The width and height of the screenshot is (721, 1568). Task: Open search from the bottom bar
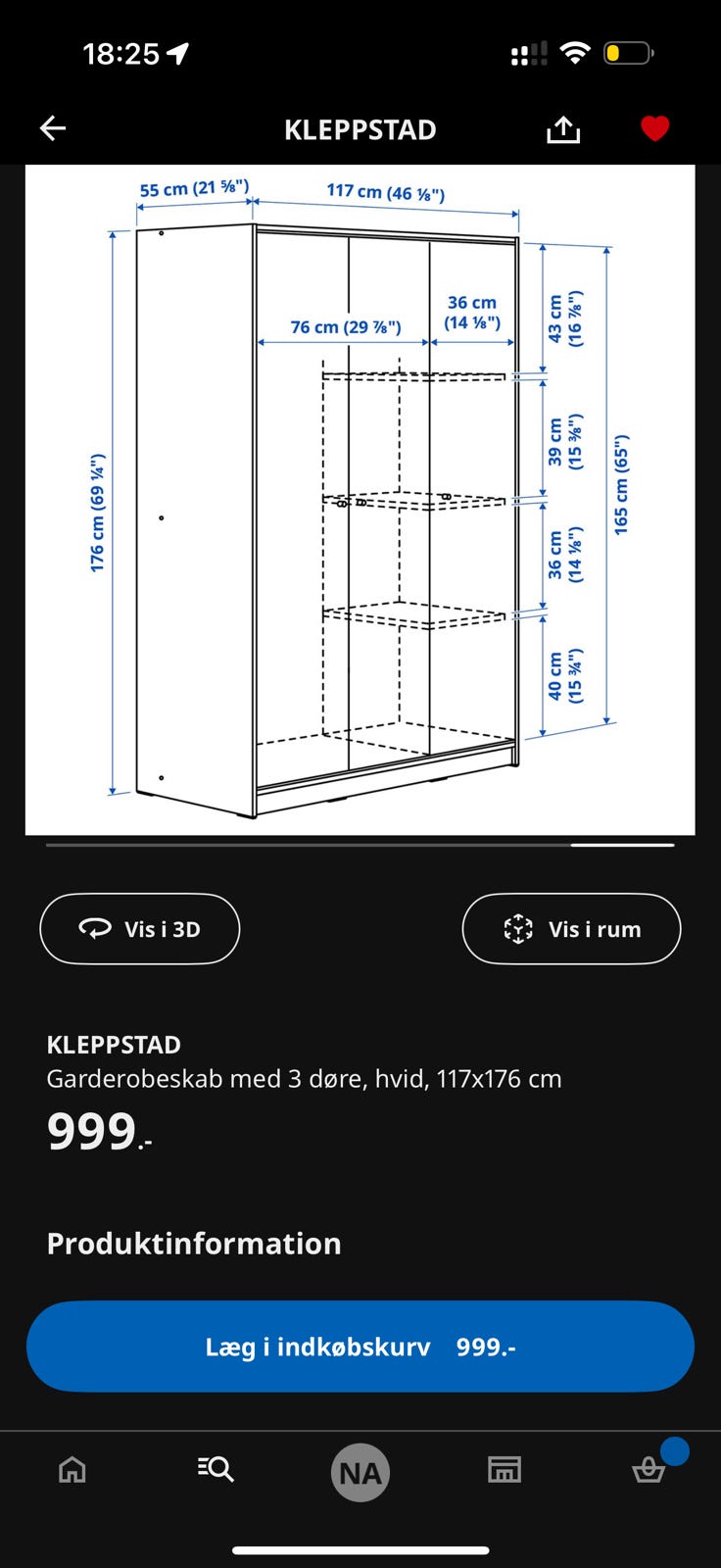[216, 1470]
